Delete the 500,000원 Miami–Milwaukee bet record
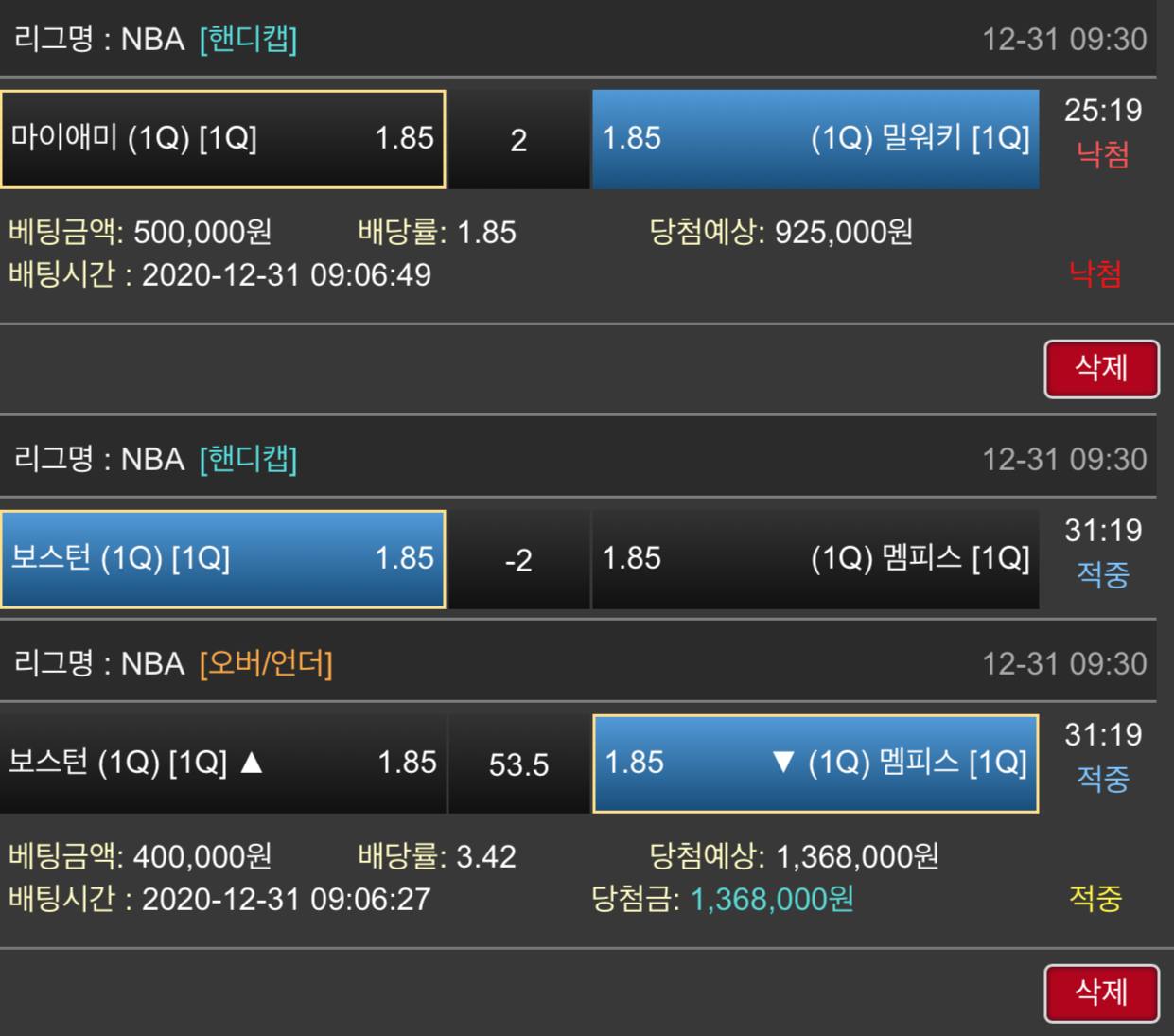This screenshot has width=1174, height=1036. [x=1101, y=369]
